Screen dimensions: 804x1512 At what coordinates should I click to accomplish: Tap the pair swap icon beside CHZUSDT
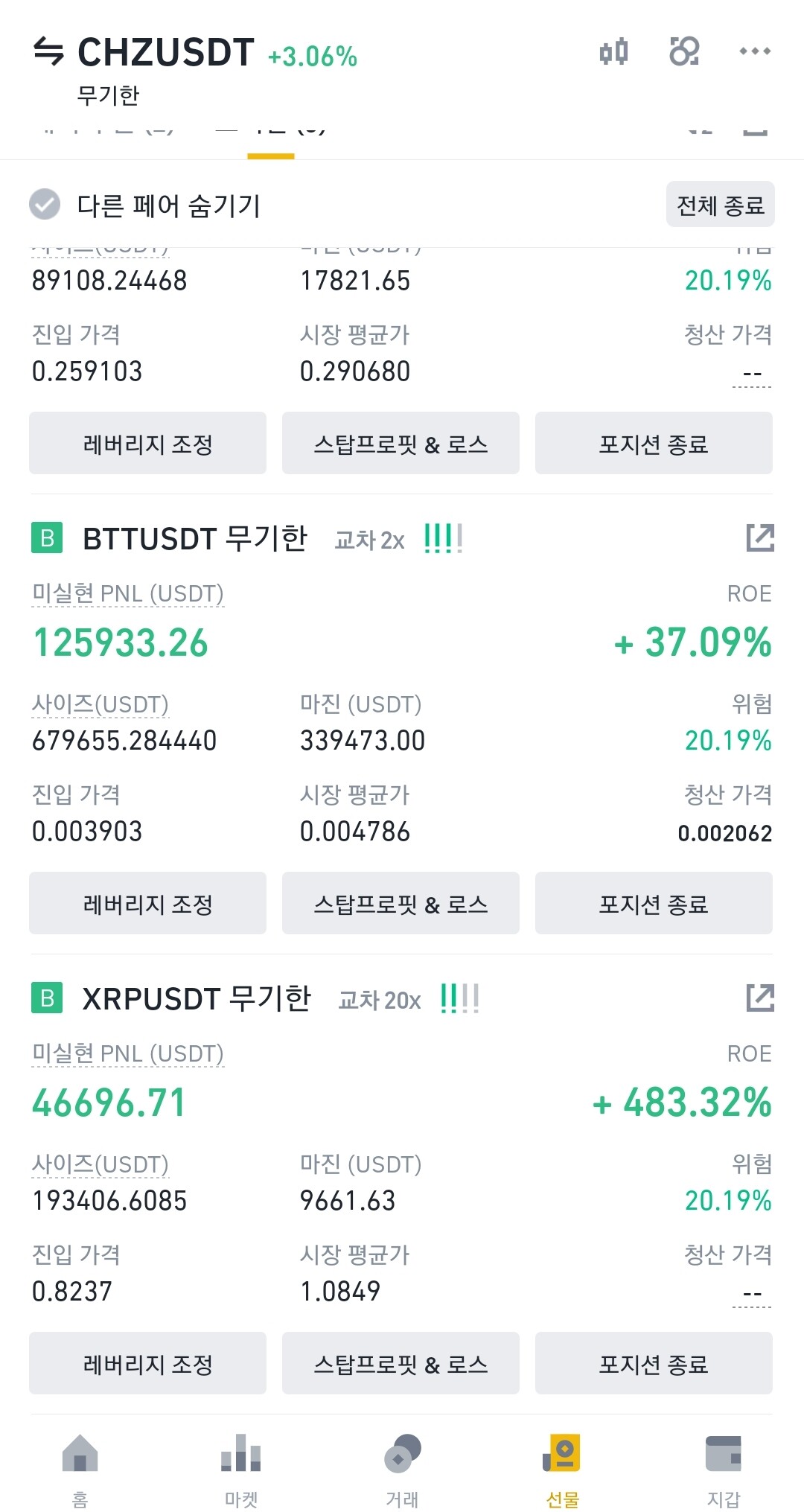47,51
